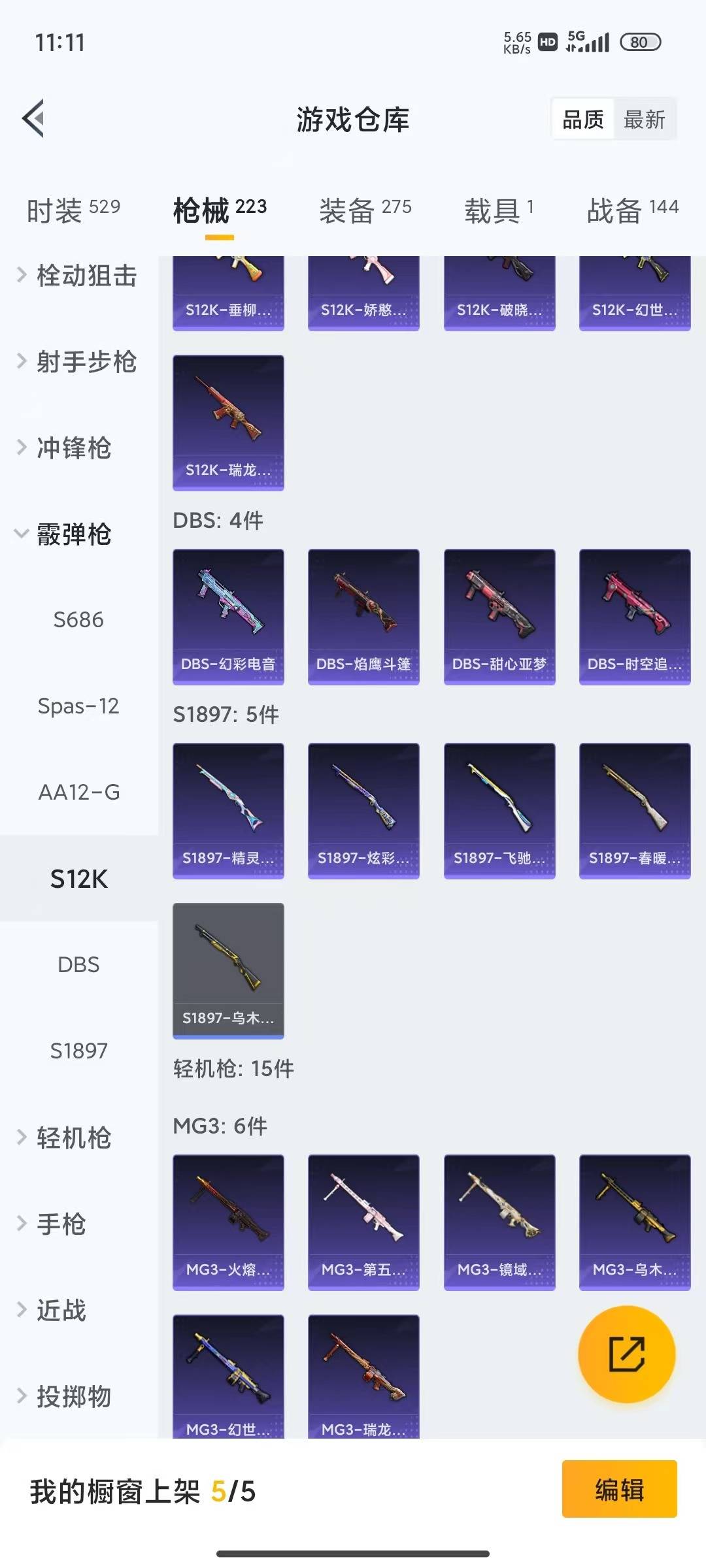Expand the 轻机枪 category
This screenshot has width=706, height=1568.
click(74, 1138)
